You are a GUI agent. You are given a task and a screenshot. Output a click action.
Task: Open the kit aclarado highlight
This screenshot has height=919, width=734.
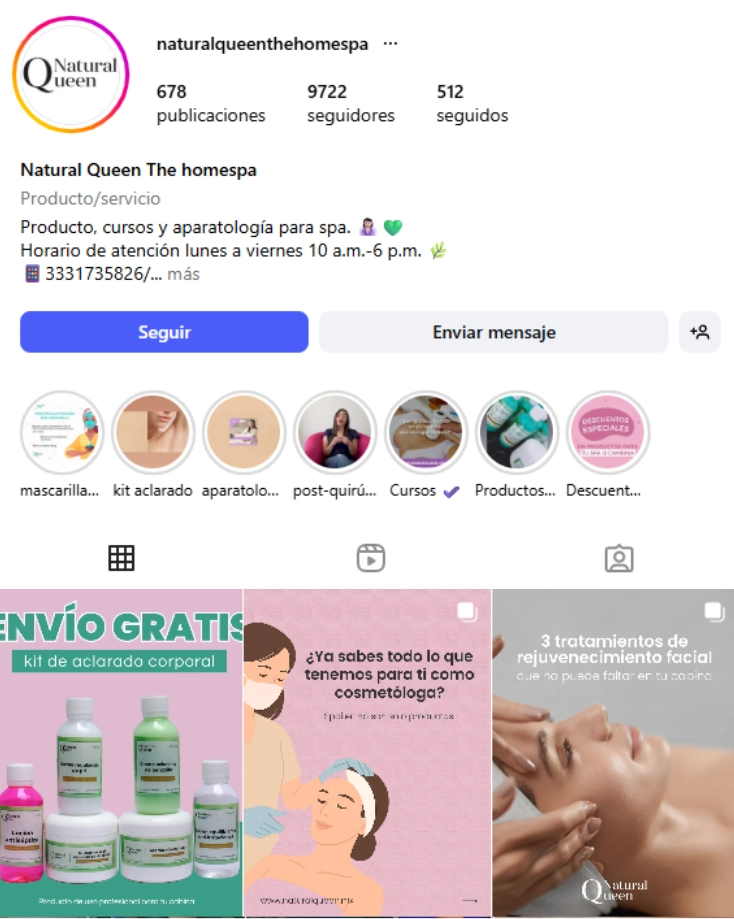pos(152,432)
